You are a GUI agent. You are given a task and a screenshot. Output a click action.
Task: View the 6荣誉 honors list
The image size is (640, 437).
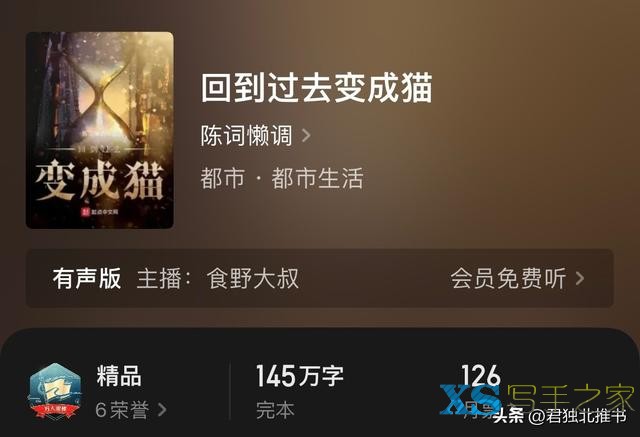pyautogui.click(x=131, y=409)
